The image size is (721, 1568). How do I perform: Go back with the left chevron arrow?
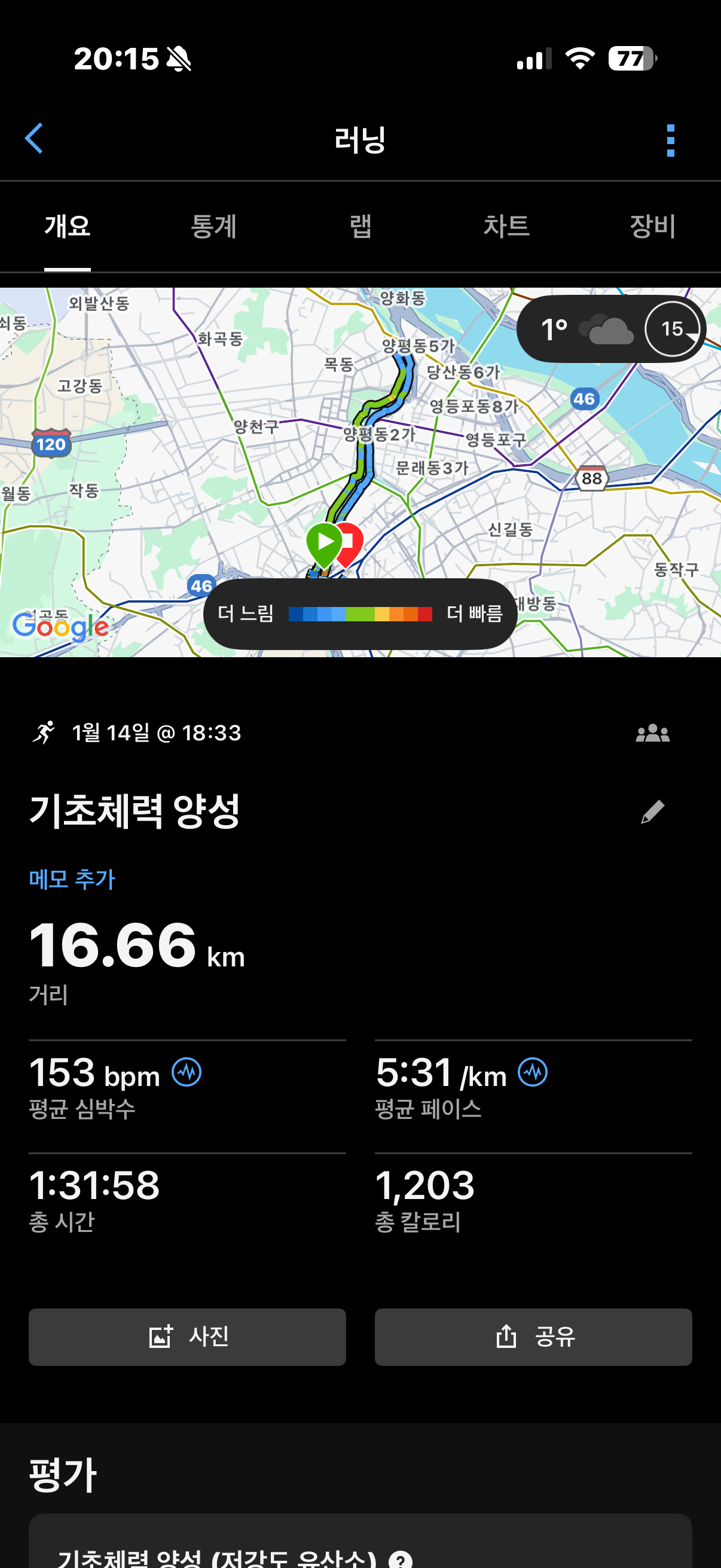(35, 139)
